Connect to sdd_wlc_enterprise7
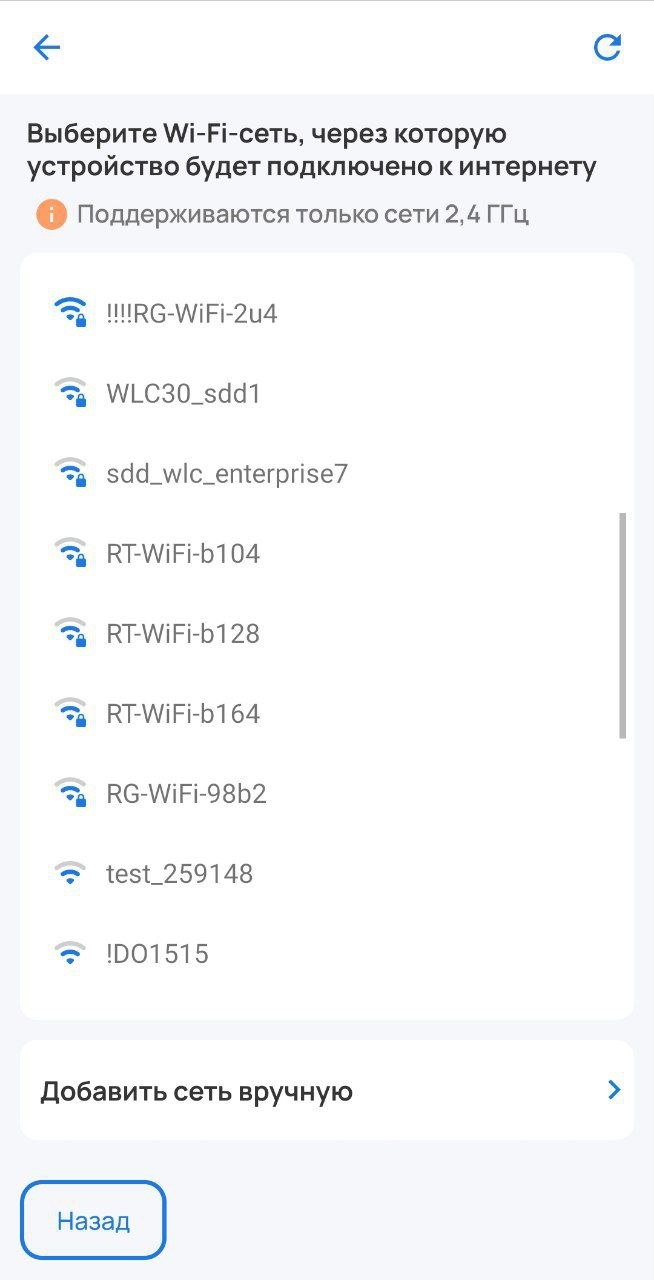Image resolution: width=654 pixels, height=1280 pixels. (x=226, y=474)
